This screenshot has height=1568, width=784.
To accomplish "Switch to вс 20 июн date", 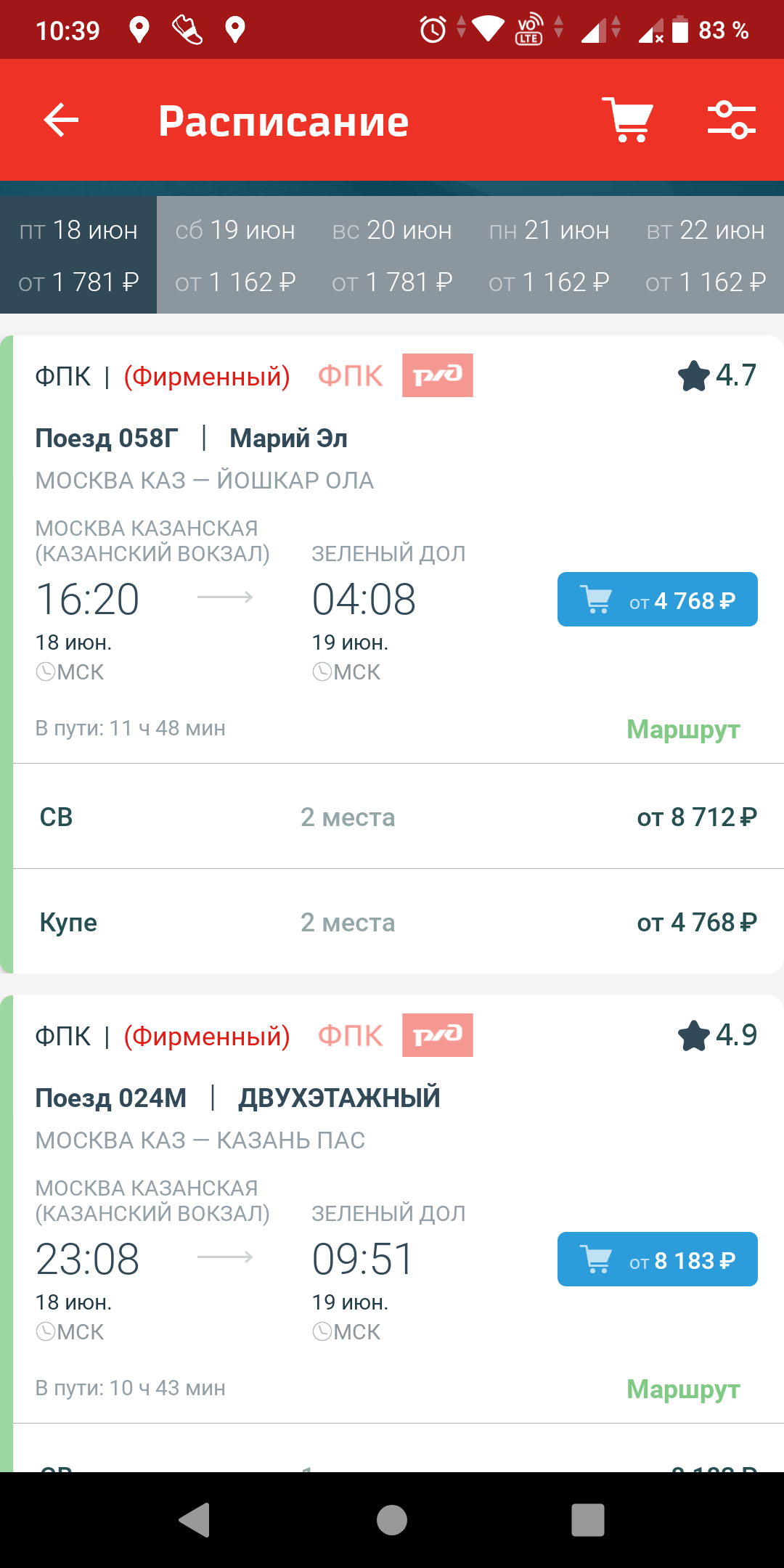I will coord(392,255).
